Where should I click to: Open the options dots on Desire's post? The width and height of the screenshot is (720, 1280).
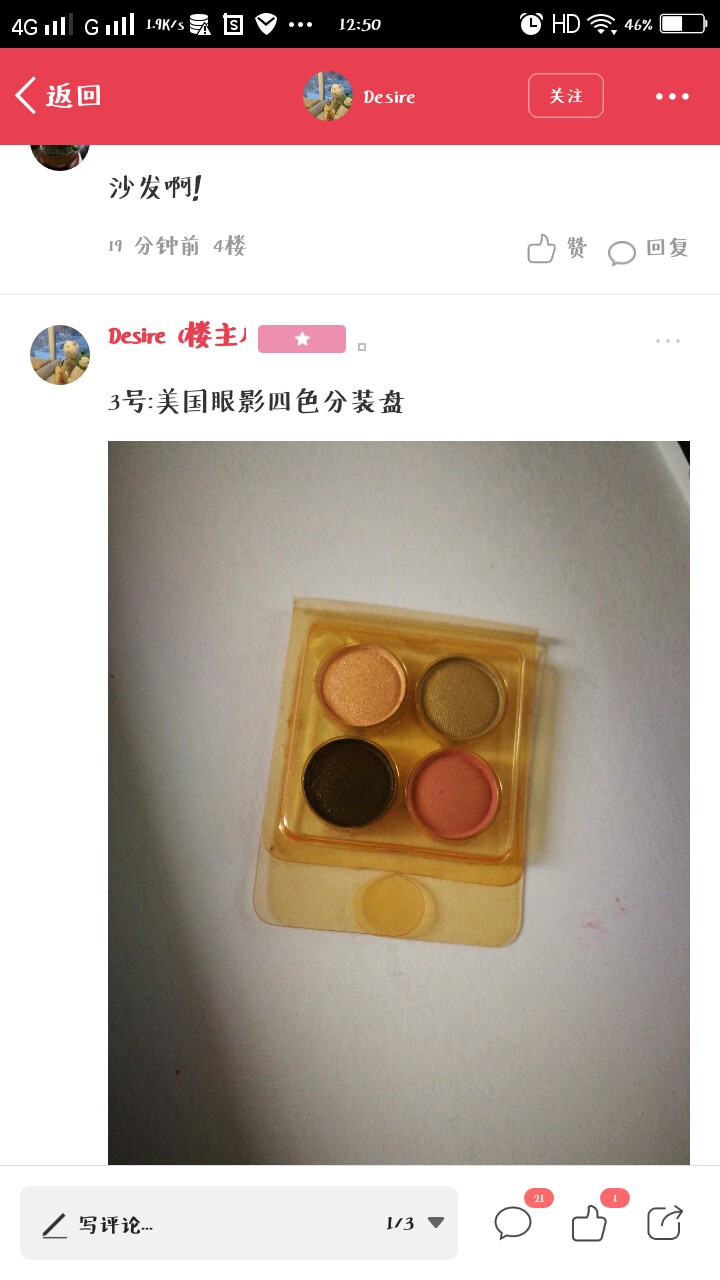coord(668,341)
